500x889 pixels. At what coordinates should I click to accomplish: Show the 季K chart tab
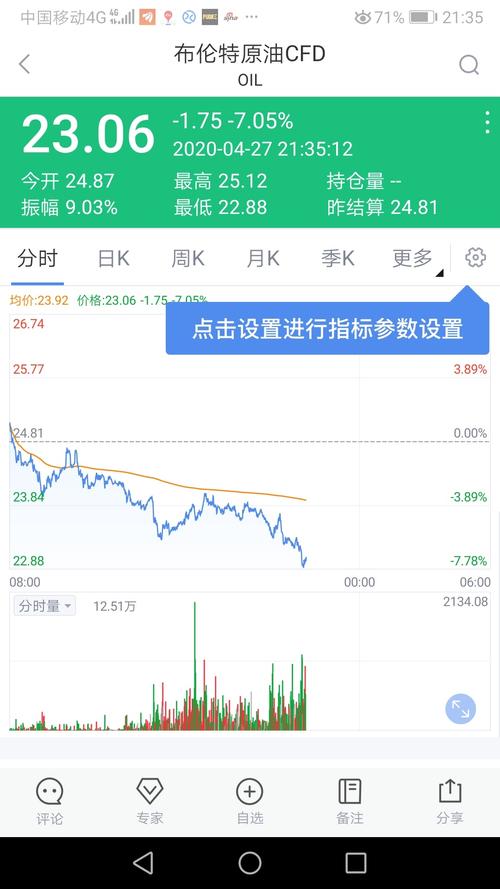click(338, 259)
